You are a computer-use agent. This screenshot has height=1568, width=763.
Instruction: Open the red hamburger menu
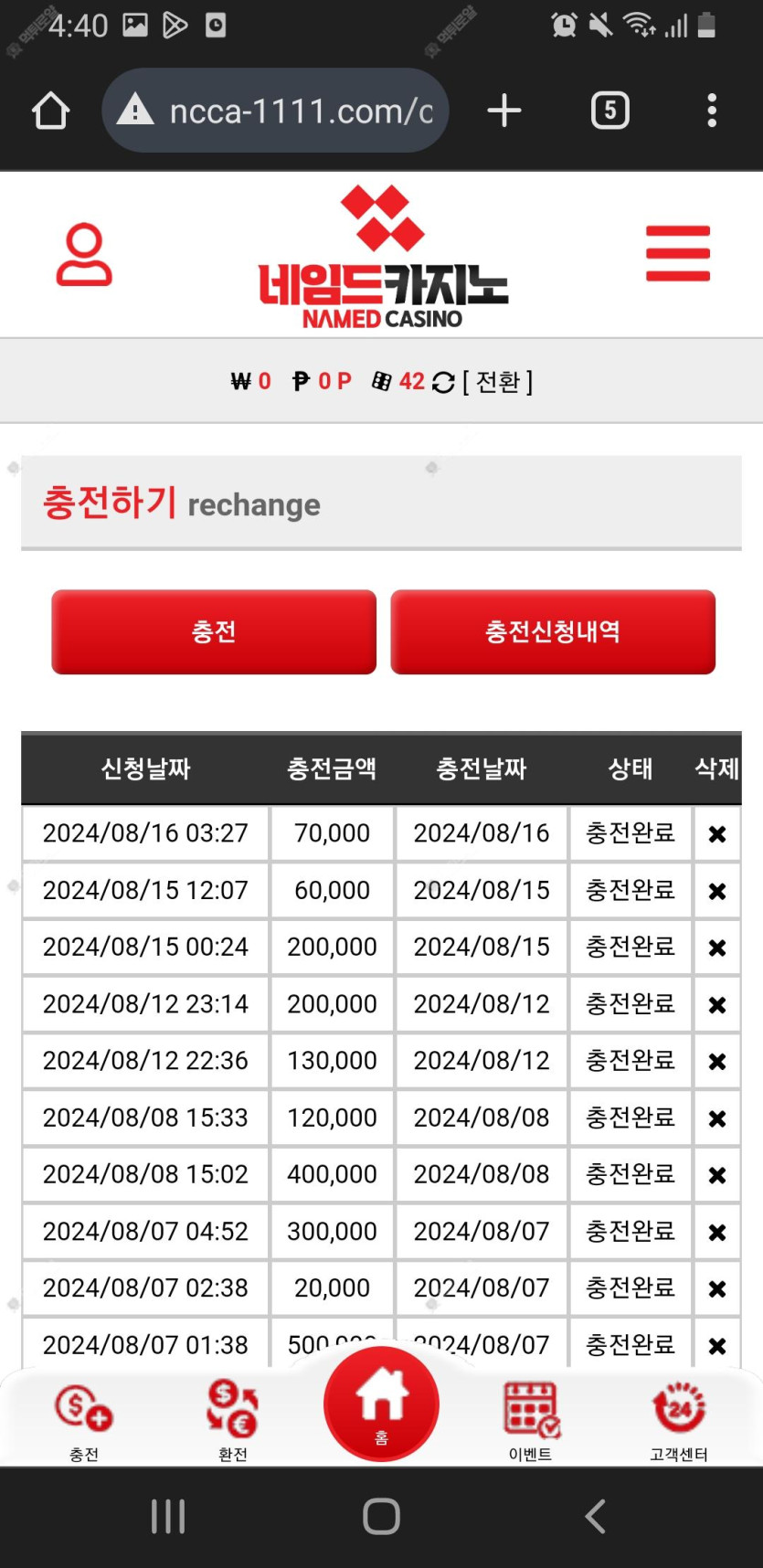(x=677, y=253)
